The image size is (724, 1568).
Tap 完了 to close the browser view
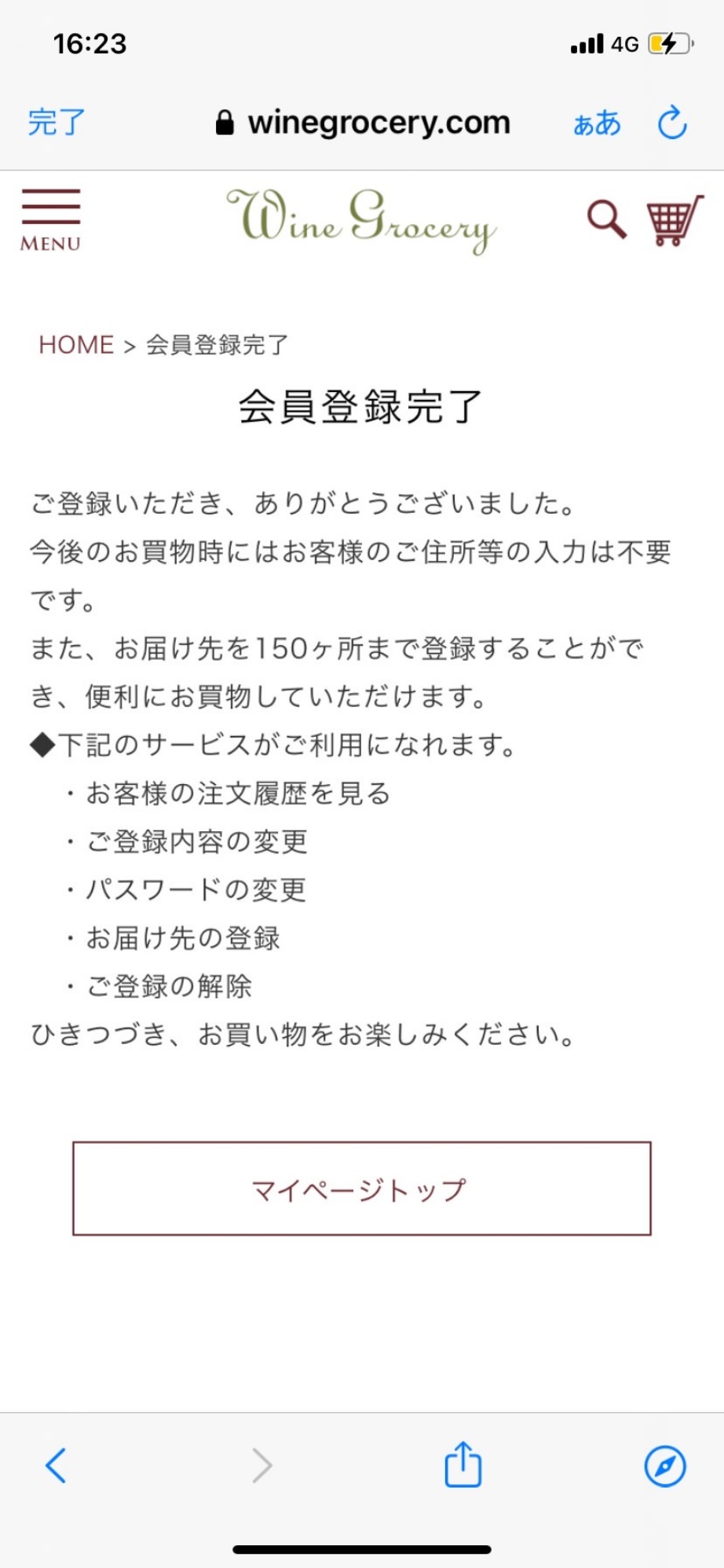point(57,123)
